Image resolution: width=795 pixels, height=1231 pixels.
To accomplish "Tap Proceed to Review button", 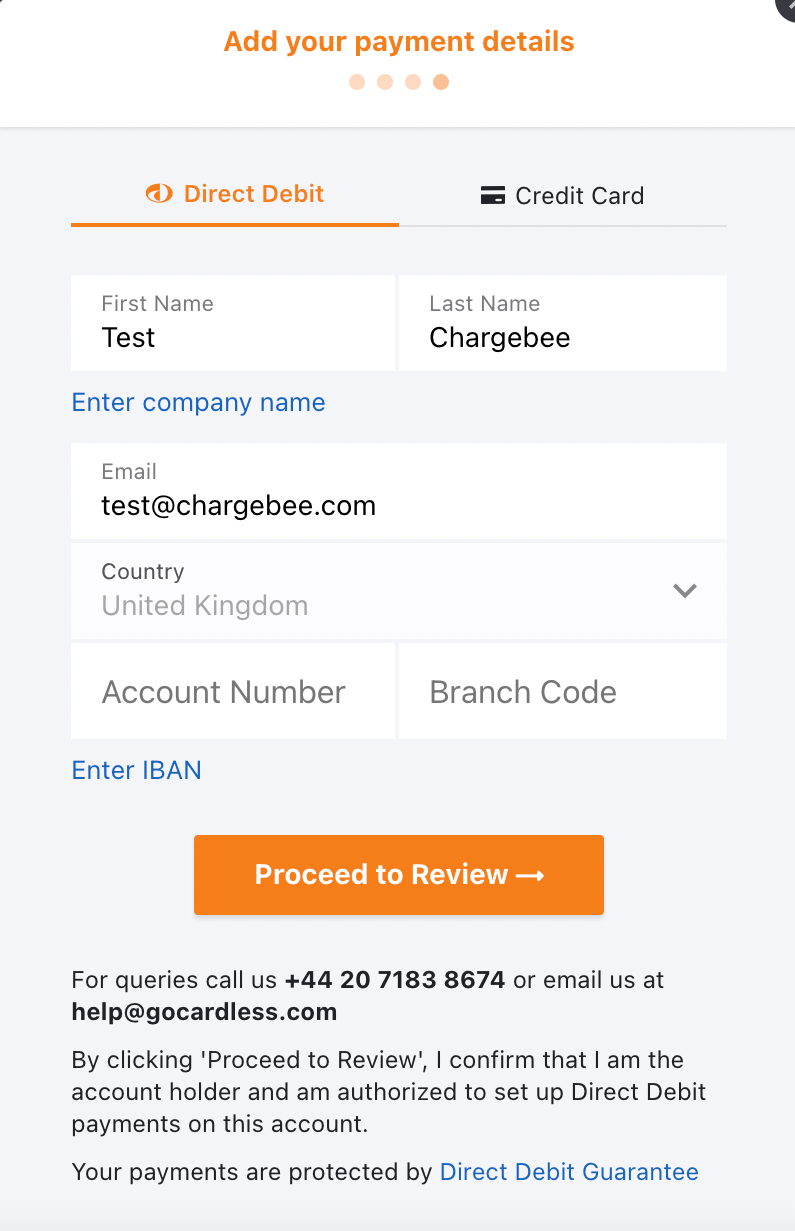I will click(398, 874).
